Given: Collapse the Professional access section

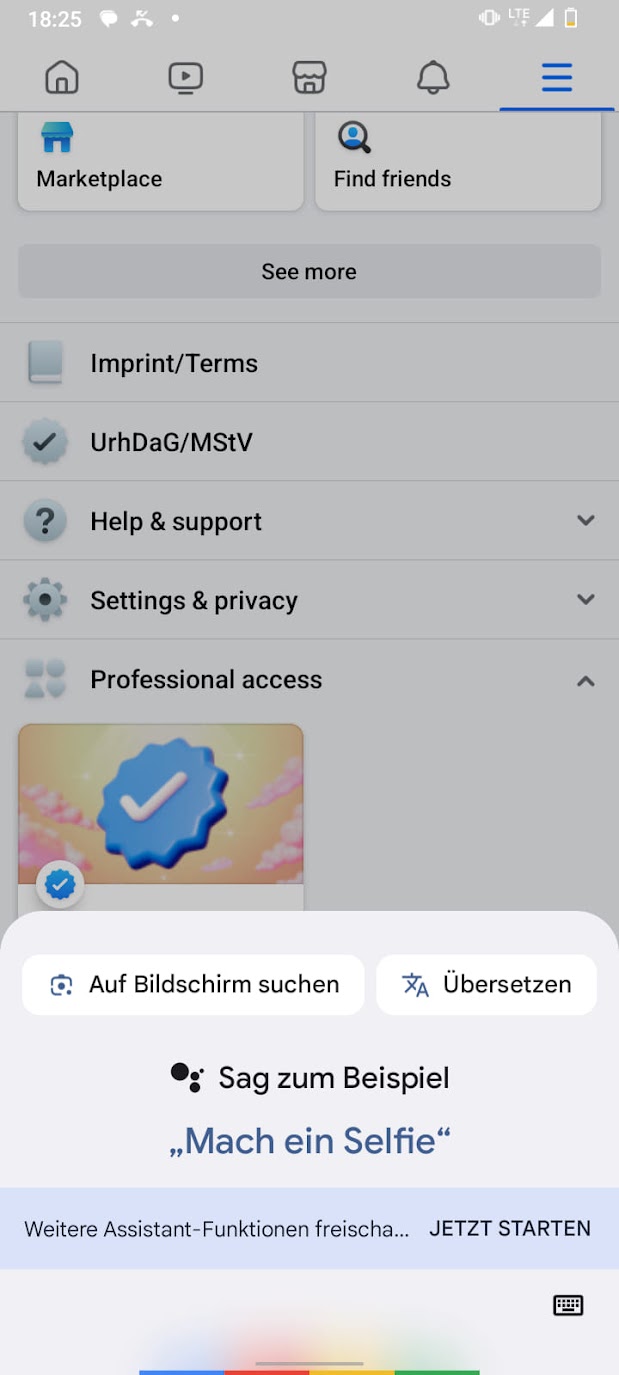Looking at the screenshot, I should (x=586, y=680).
